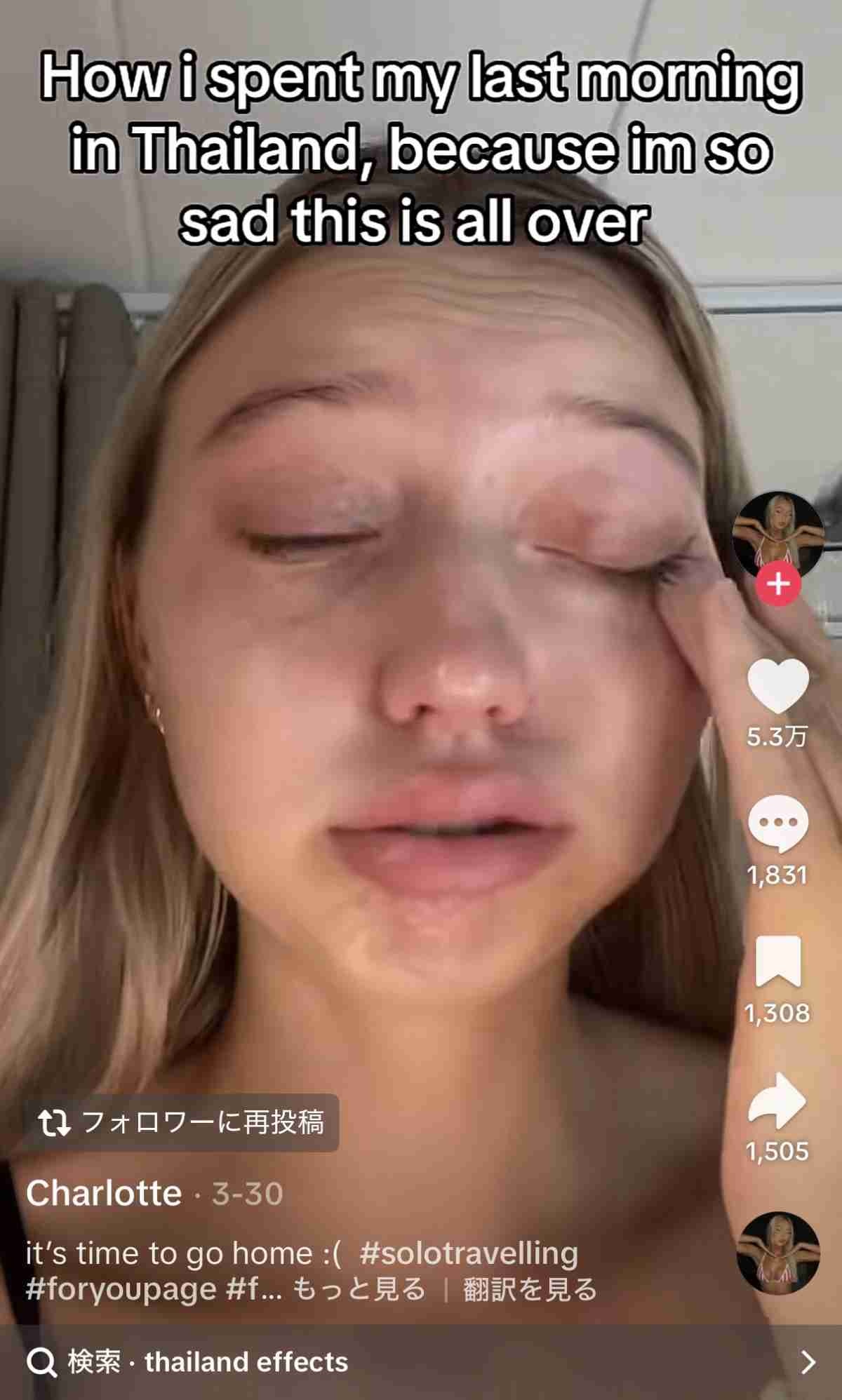Share this video
This screenshot has width=842, height=1400.
(x=777, y=1100)
